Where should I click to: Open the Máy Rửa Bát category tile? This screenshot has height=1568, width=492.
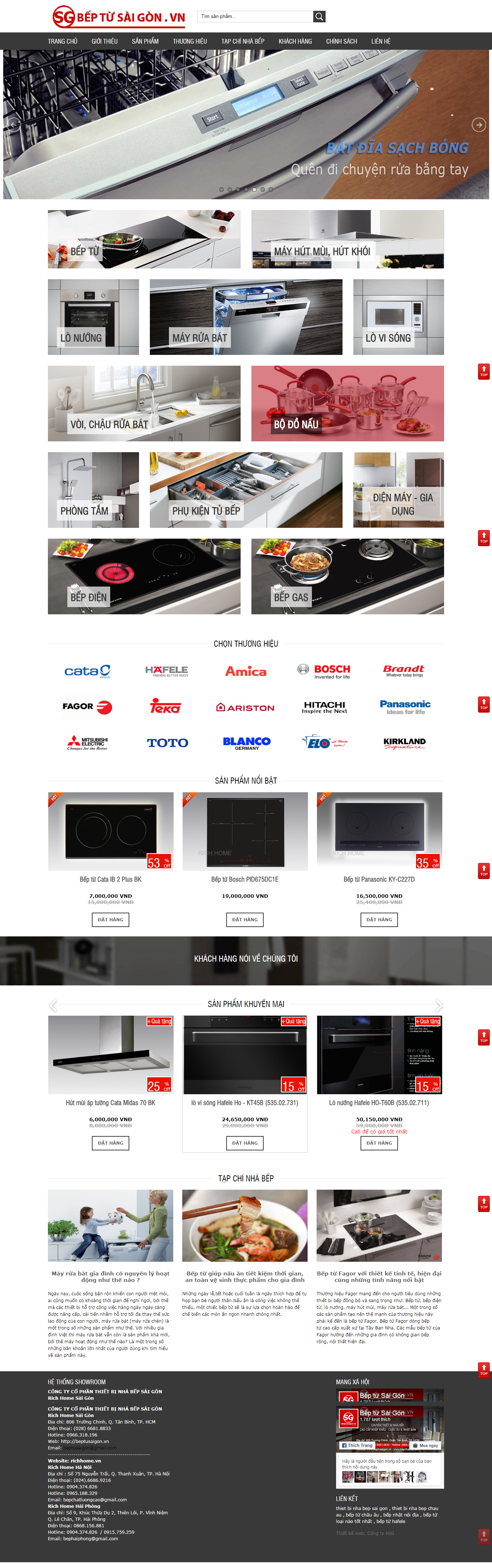(246, 317)
